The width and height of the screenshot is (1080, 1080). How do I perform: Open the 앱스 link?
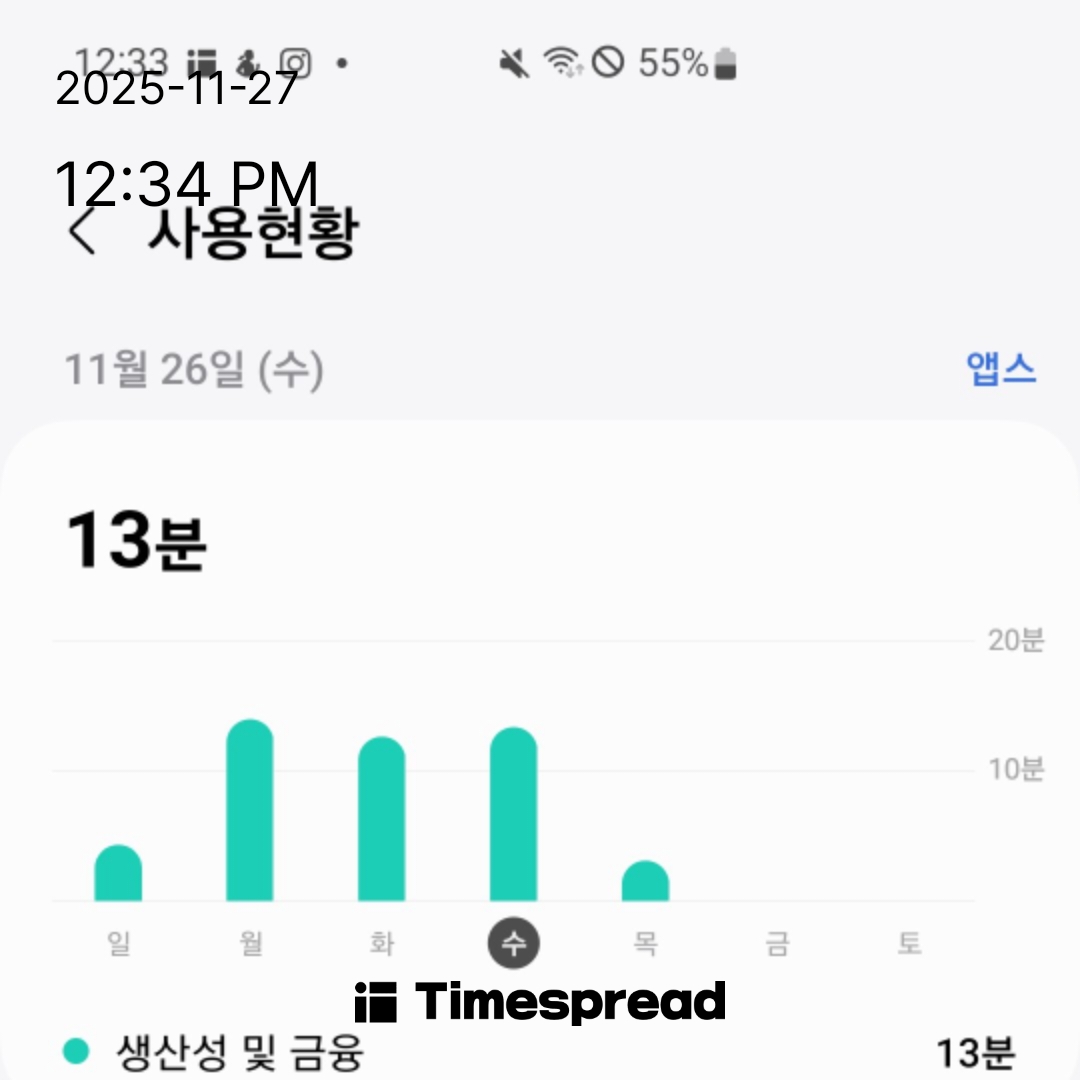point(1001,369)
